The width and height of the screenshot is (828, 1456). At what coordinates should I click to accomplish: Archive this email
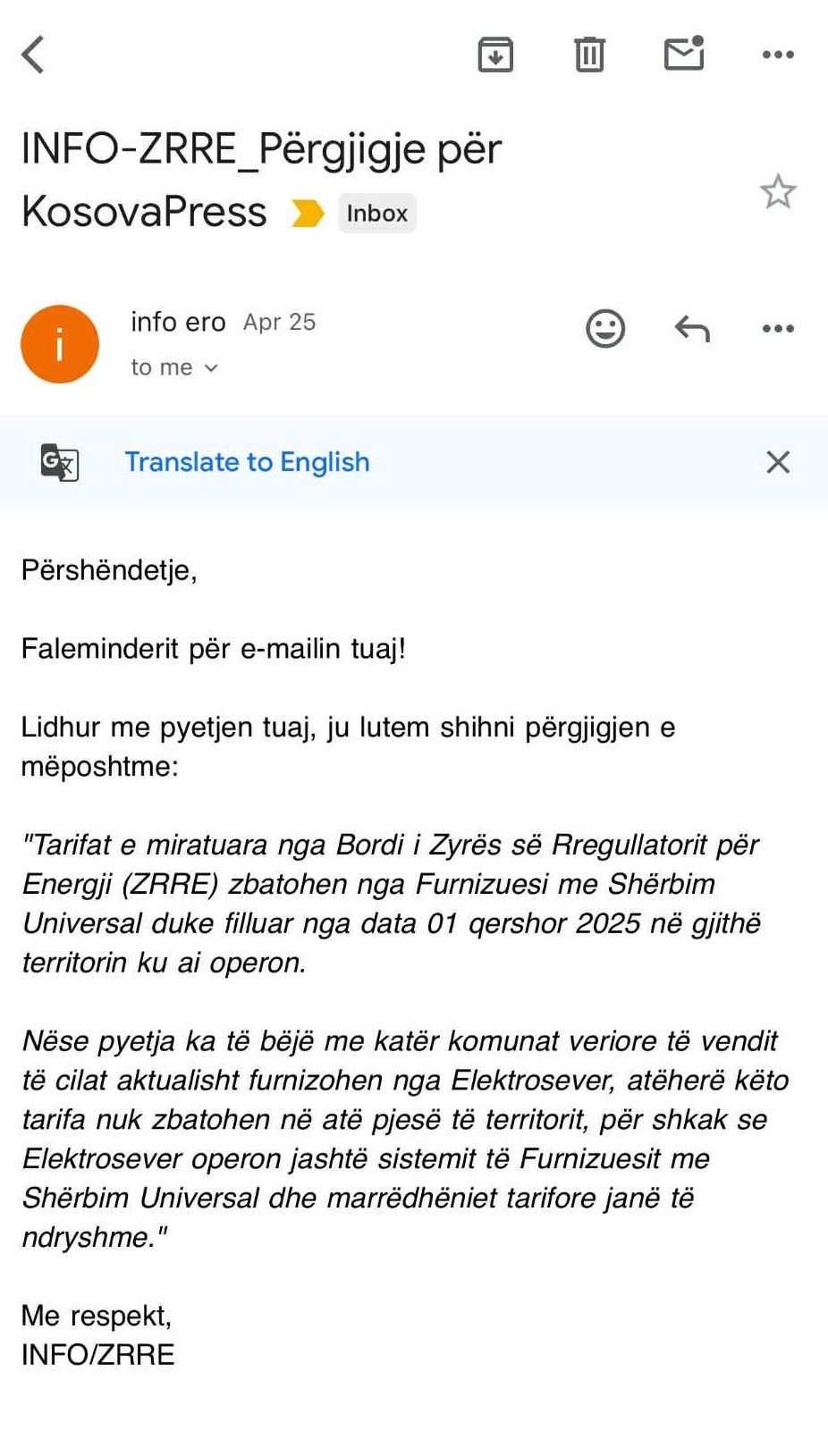pos(495,55)
